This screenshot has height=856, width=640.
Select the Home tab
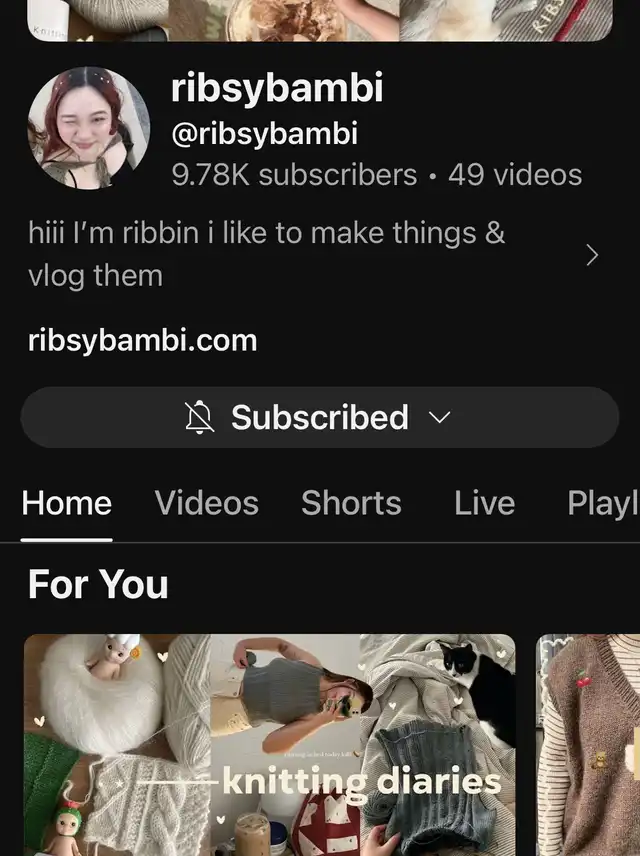coord(66,502)
